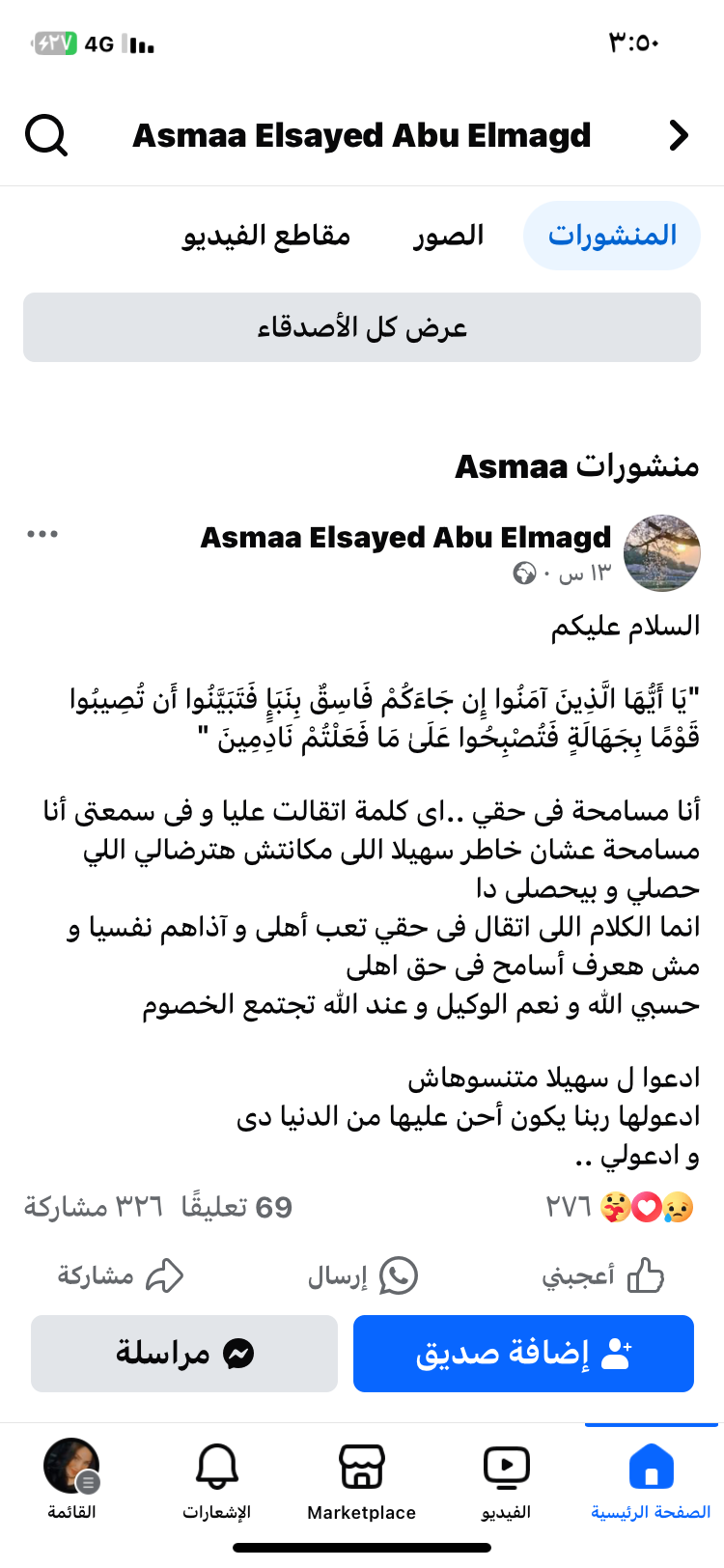Tap the hugging face reaction emoji
724x1568 pixels.
tap(616, 1207)
